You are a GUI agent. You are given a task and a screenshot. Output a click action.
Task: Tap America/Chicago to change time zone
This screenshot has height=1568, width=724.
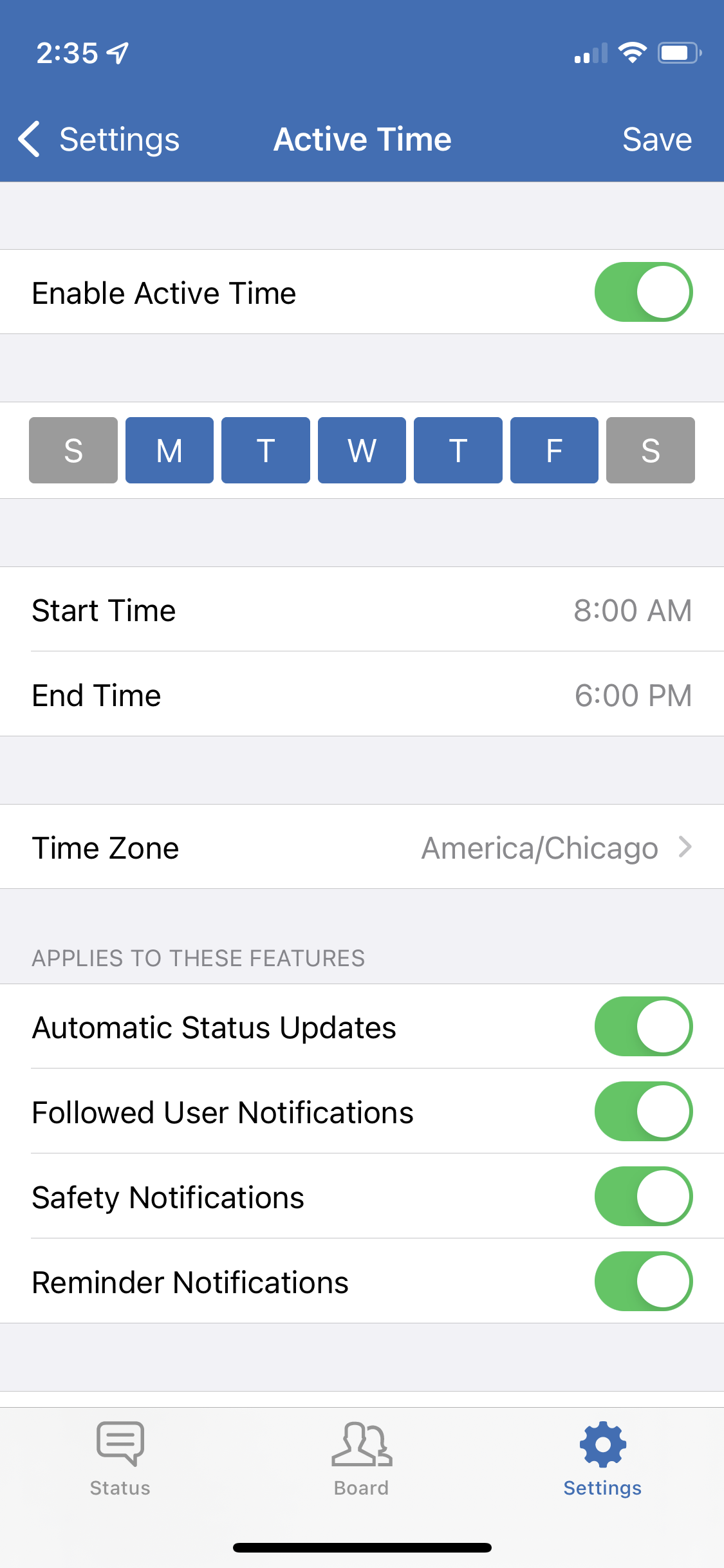(539, 847)
